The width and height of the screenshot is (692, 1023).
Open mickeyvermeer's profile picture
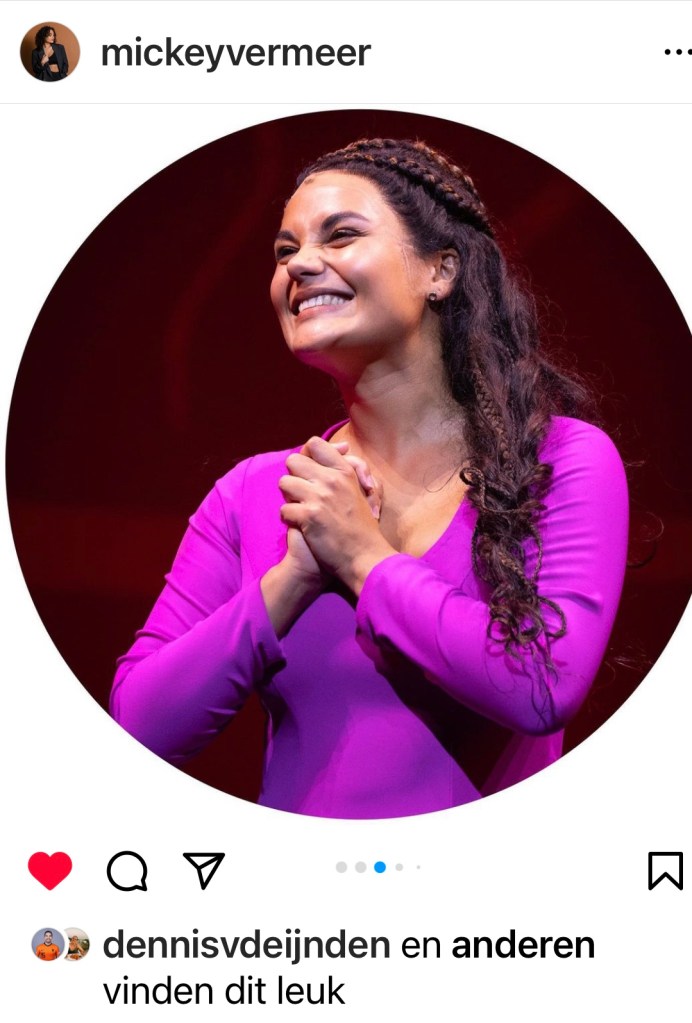[x=50, y=52]
